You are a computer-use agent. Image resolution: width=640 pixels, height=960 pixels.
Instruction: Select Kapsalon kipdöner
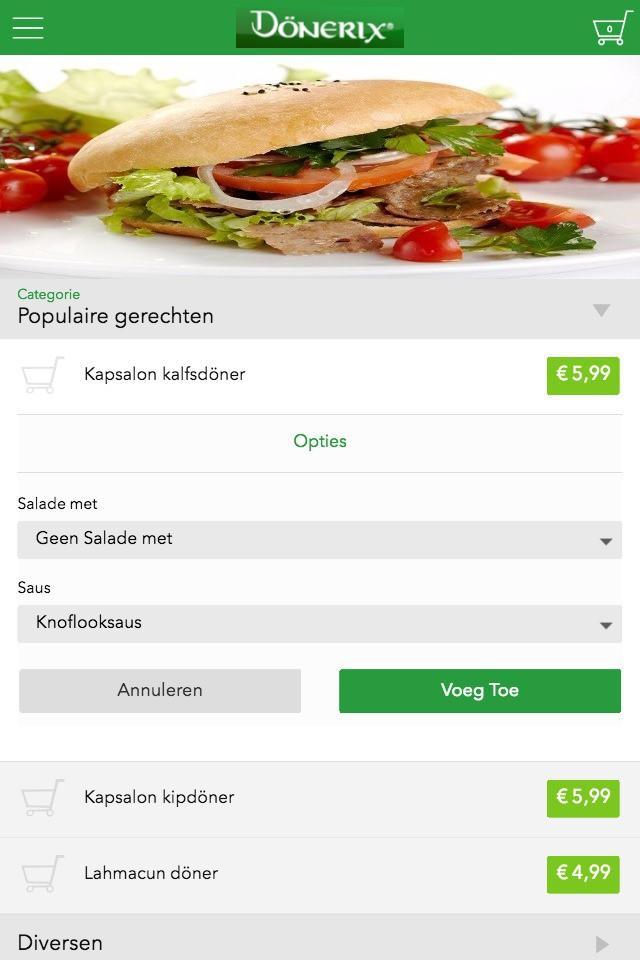coord(160,798)
